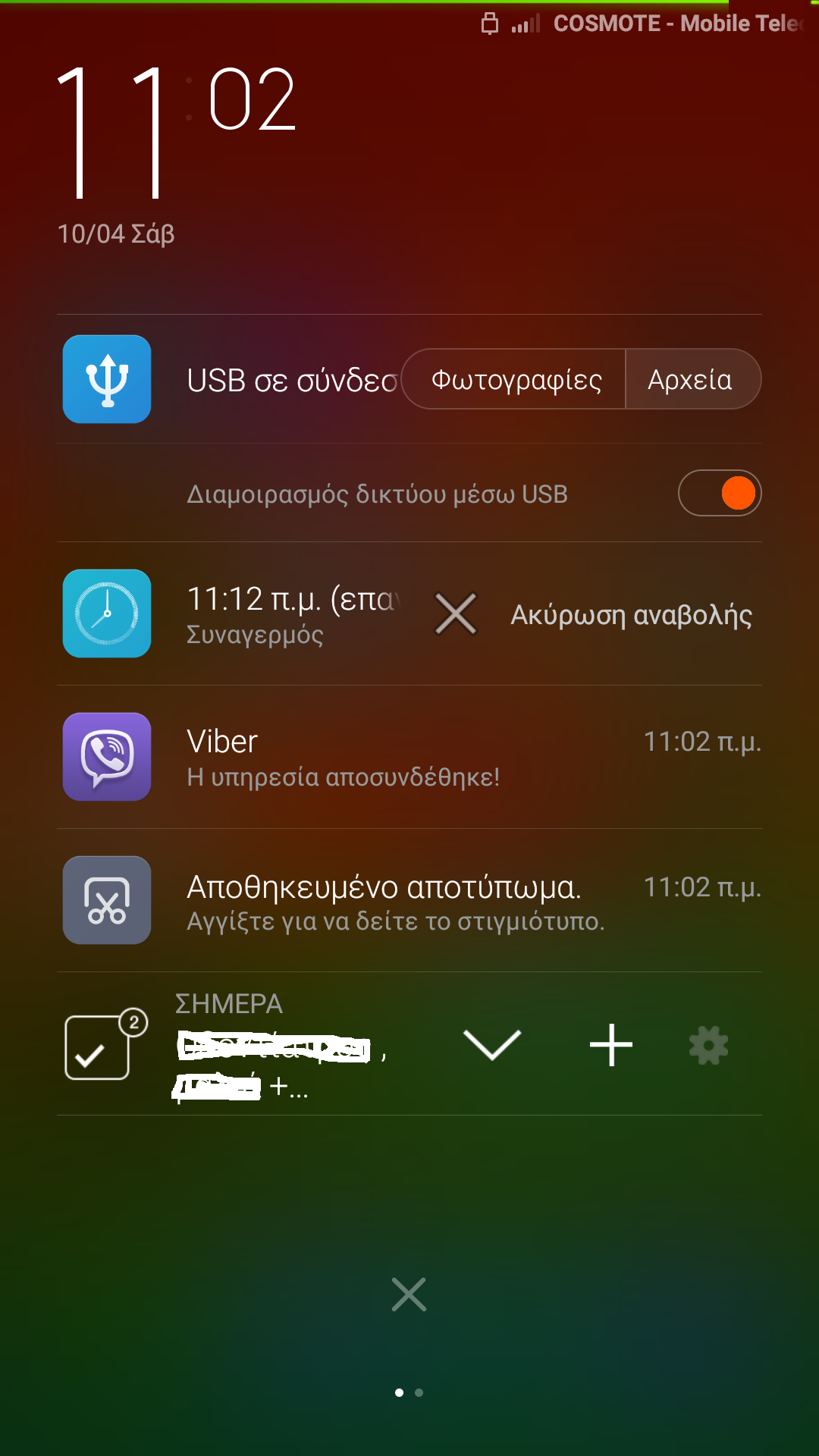819x1456 pixels.
Task: Open the Viber notification
Action: pos(409,757)
